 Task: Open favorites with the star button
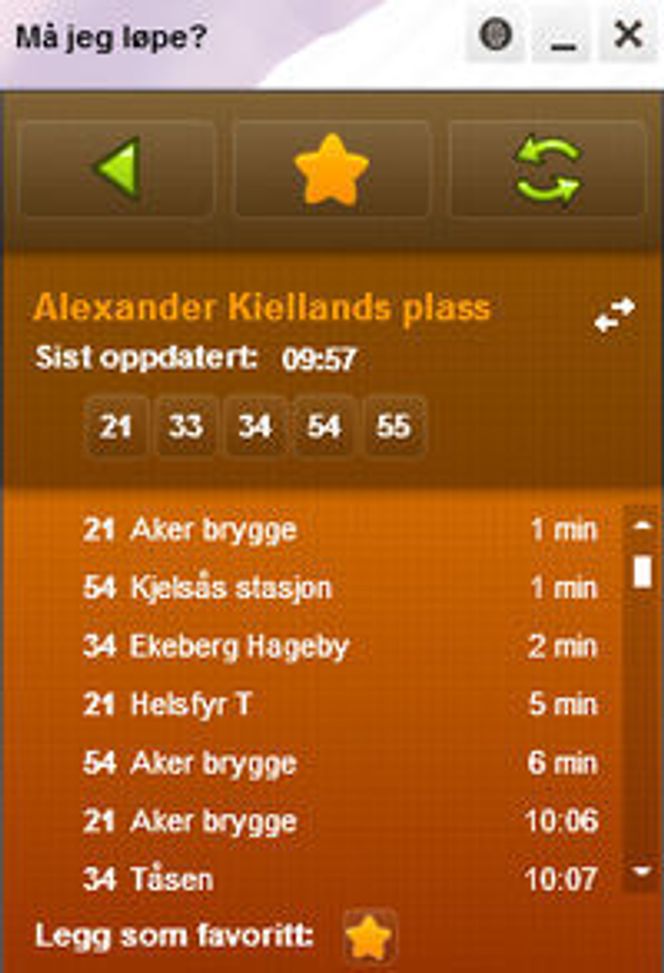(x=332, y=169)
